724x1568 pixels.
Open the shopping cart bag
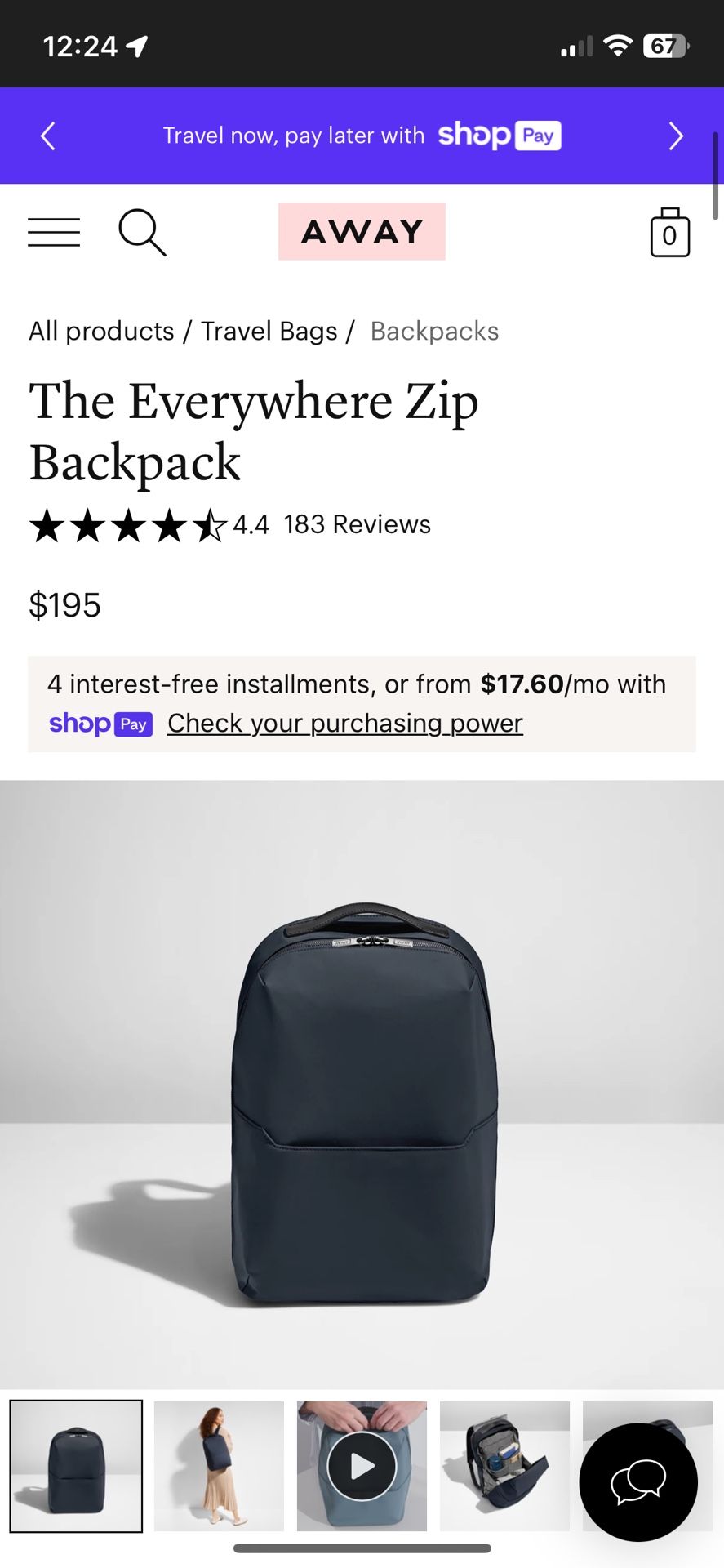point(669,233)
